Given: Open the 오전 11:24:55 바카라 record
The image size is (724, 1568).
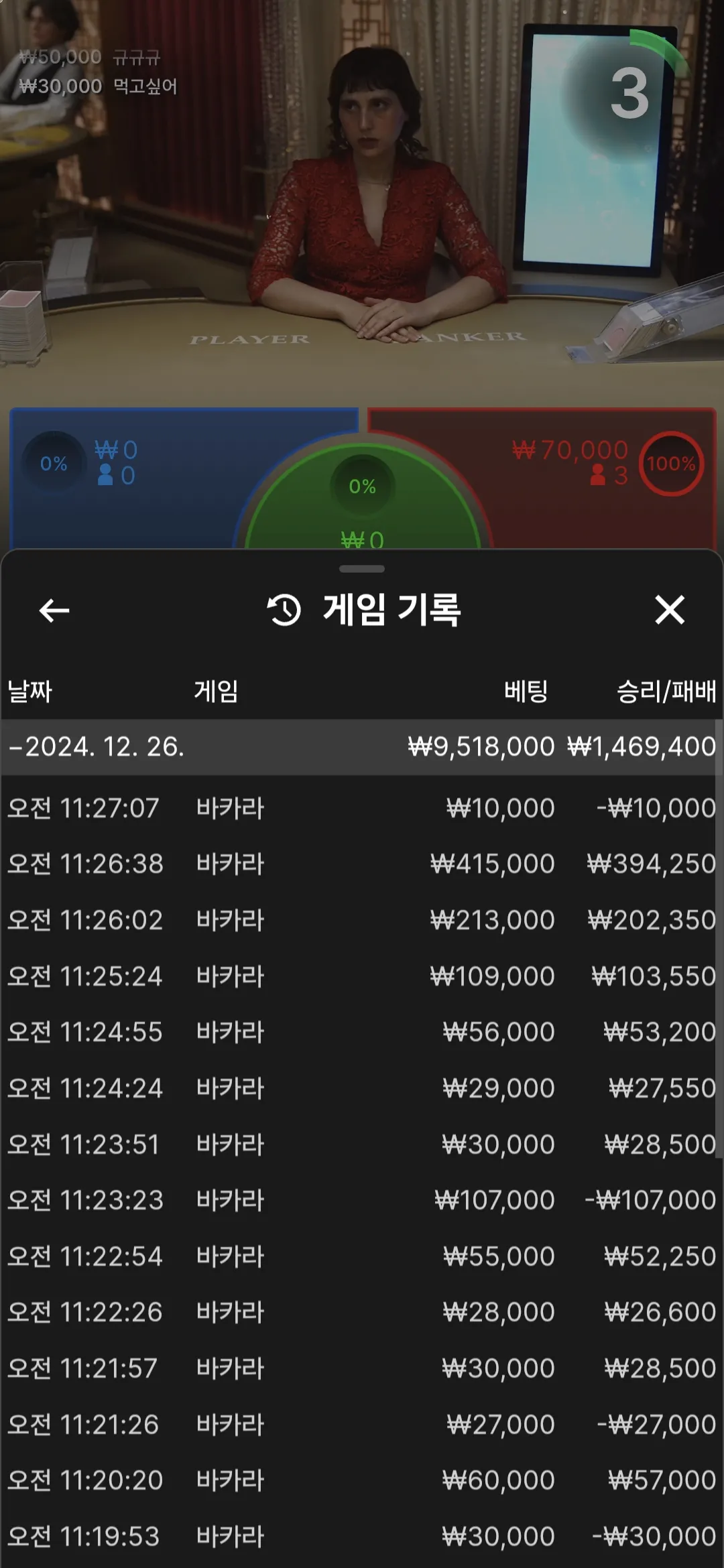Looking at the screenshot, I should tap(362, 1032).
